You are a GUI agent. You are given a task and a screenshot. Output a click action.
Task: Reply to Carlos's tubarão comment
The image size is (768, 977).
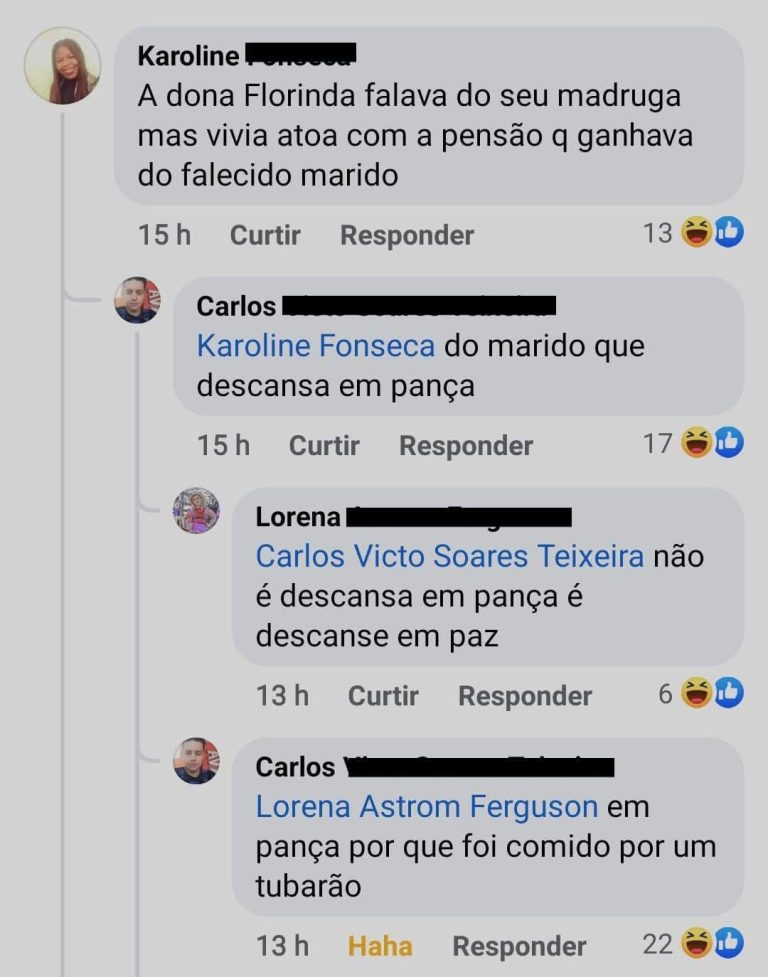tap(519, 945)
